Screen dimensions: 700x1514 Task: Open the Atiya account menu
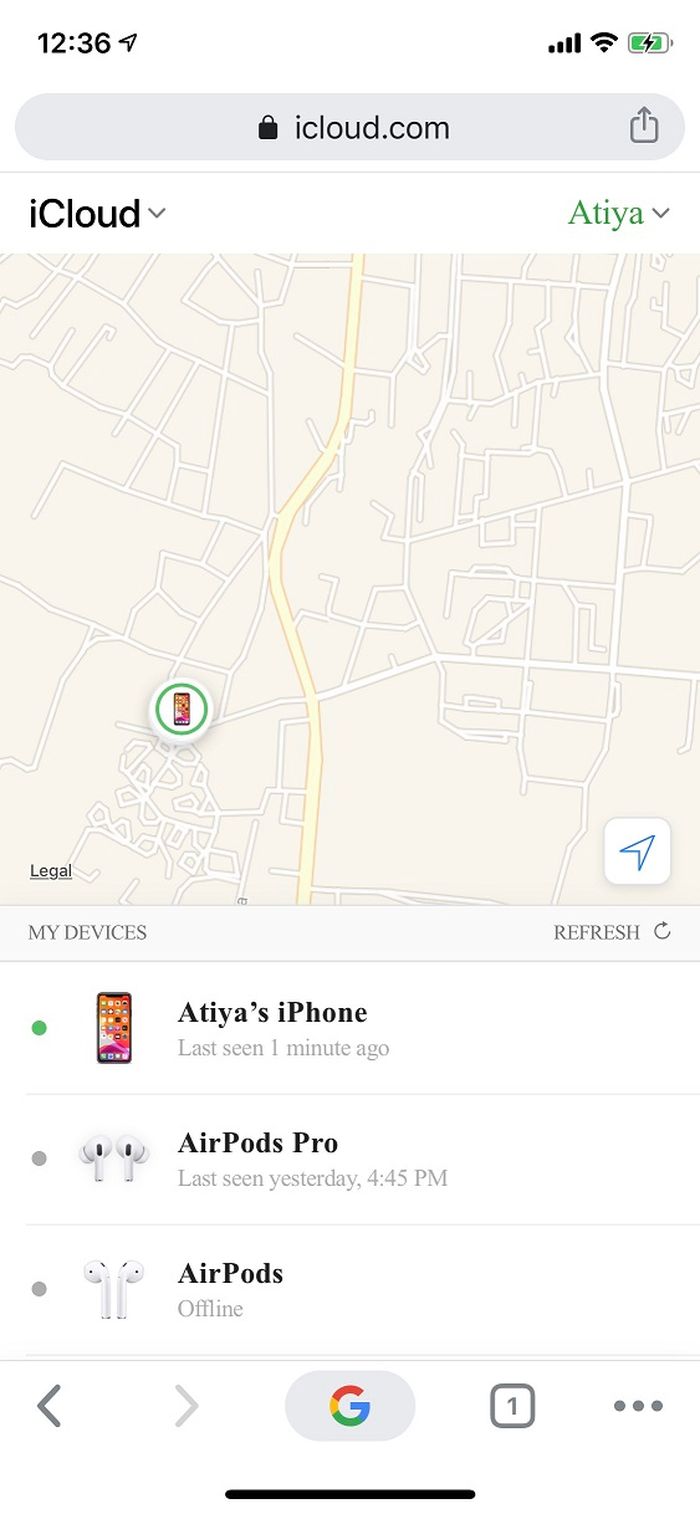click(x=617, y=213)
